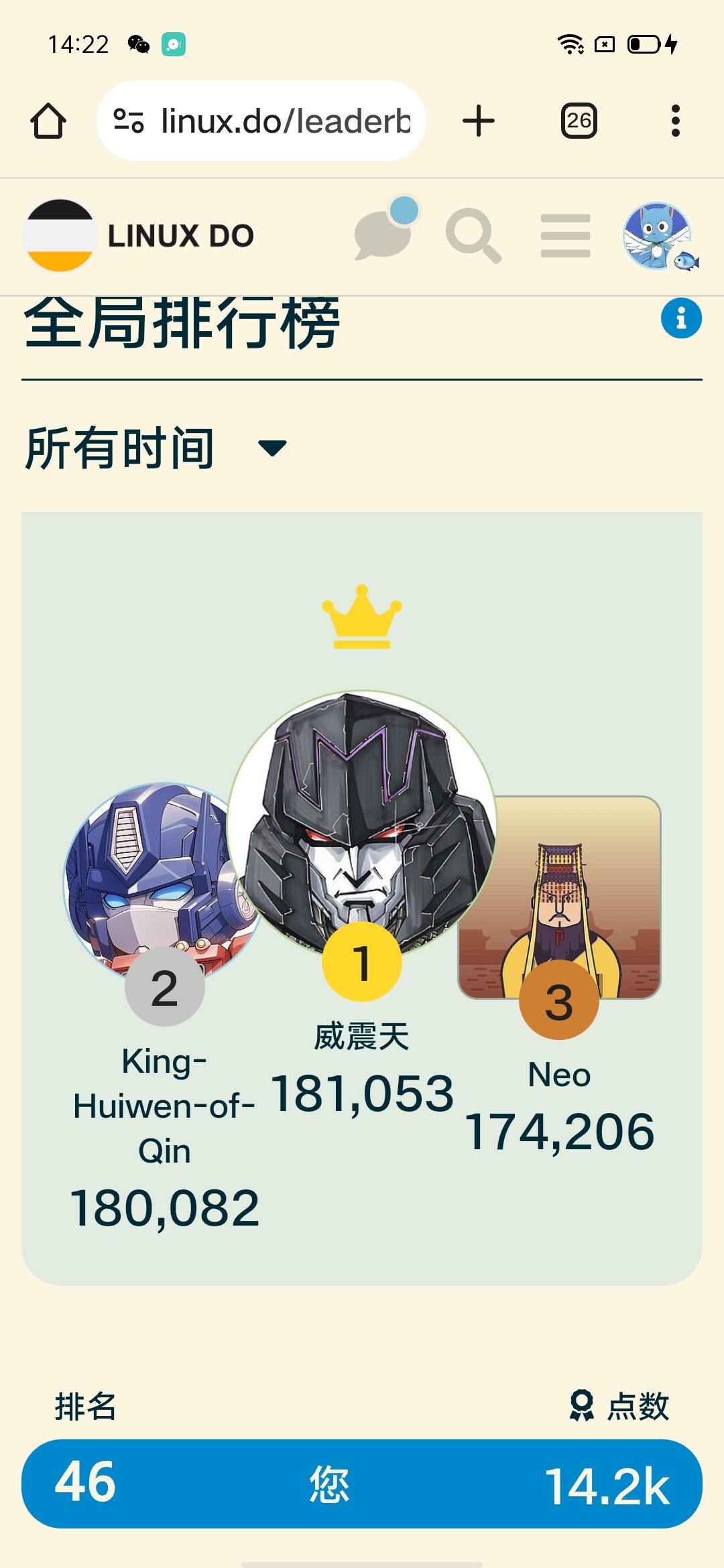Screen dimensions: 724x1568
Task: Open the site search magnifier
Action: coord(473,236)
